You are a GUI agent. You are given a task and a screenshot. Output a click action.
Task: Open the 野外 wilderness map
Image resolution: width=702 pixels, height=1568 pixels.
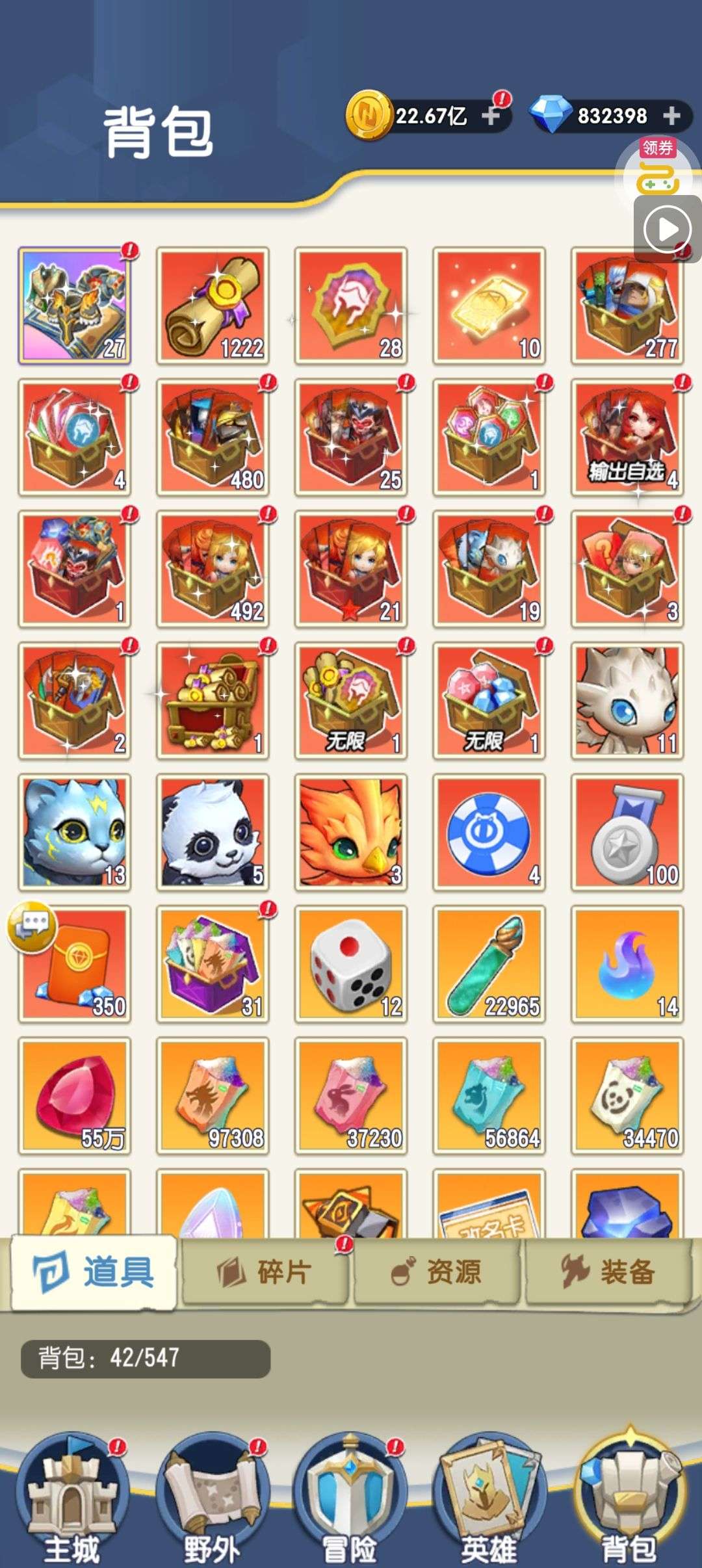(x=212, y=1502)
